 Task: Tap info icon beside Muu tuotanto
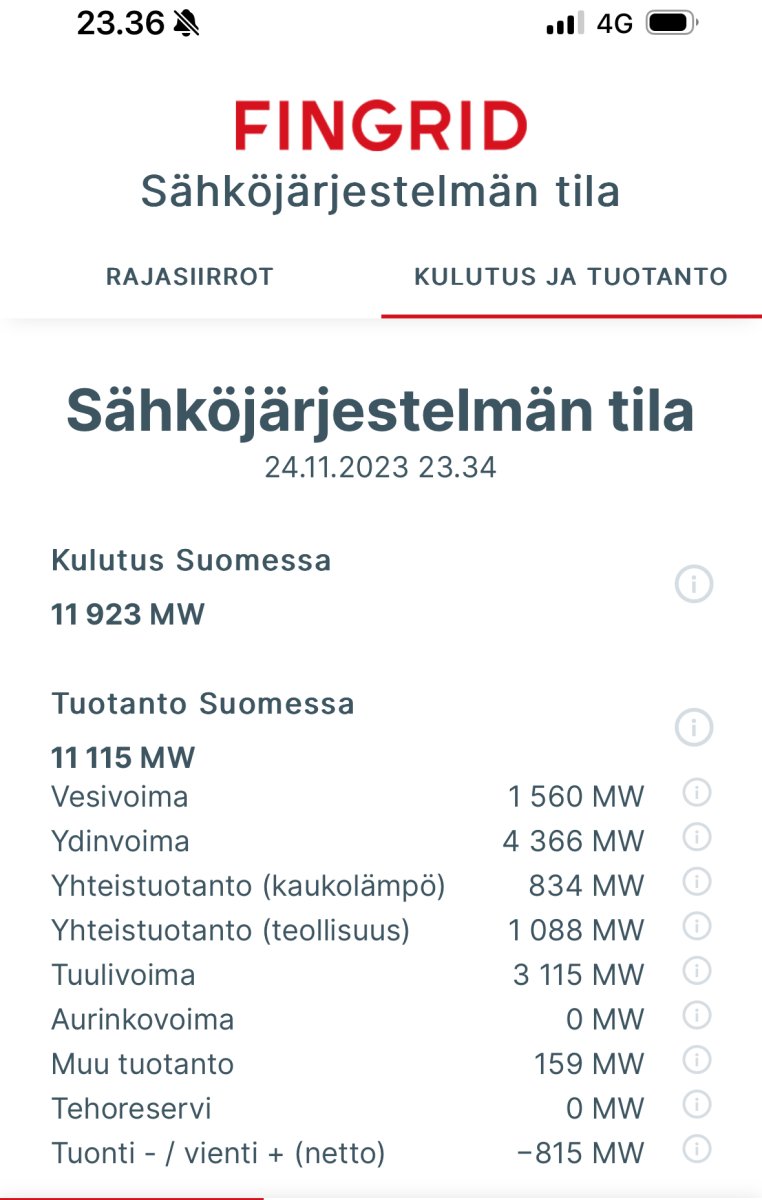coord(696,1060)
